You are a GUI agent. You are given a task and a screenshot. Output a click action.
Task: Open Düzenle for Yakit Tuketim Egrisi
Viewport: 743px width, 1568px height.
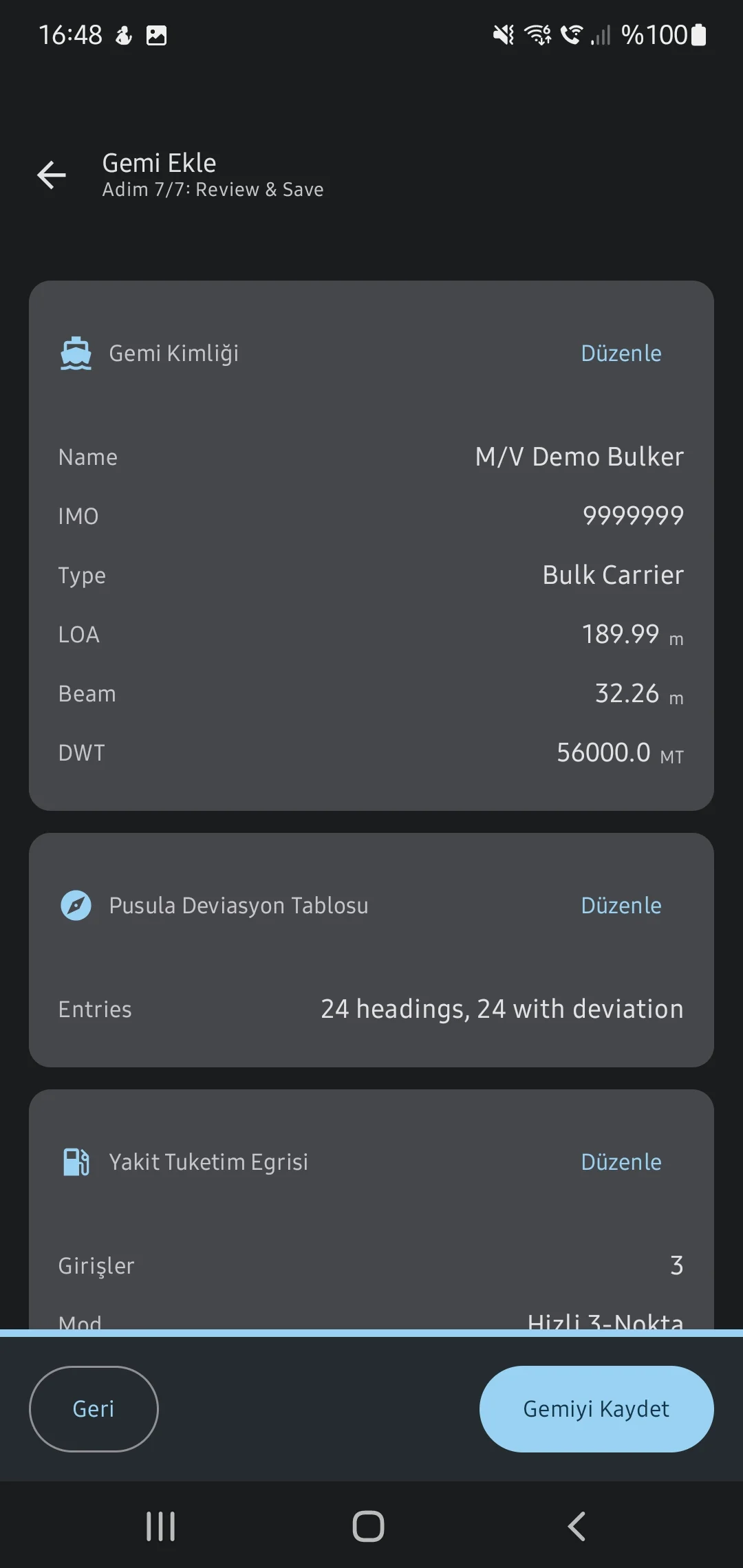(x=621, y=1162)
